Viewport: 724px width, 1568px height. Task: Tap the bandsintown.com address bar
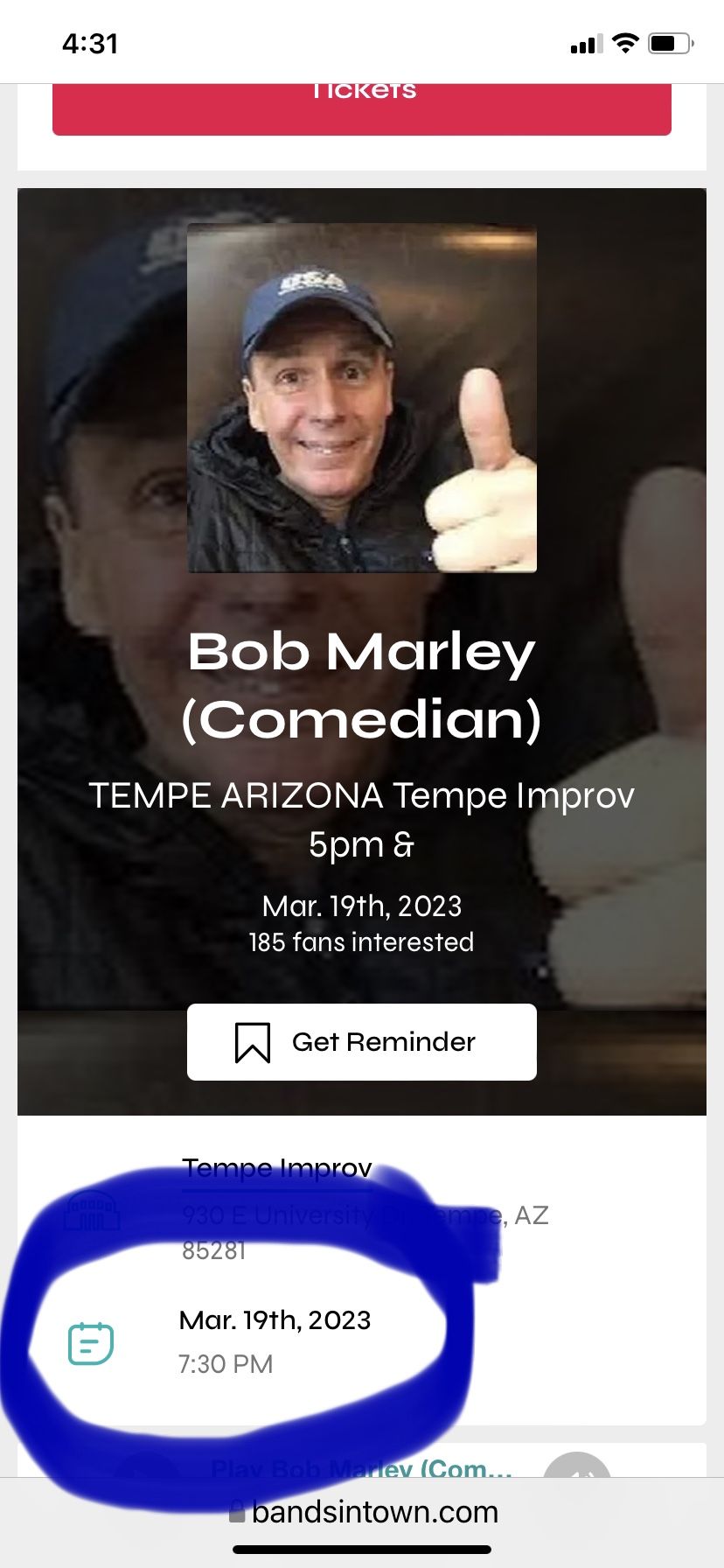(x=362, y=1512)
